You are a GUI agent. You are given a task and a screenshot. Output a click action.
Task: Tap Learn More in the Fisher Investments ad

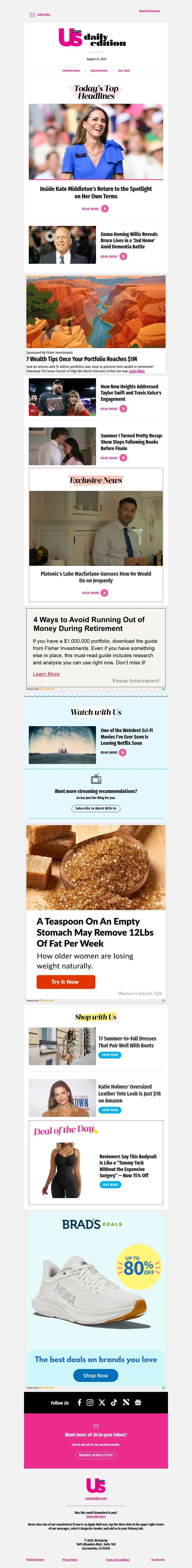click(46, 674)
